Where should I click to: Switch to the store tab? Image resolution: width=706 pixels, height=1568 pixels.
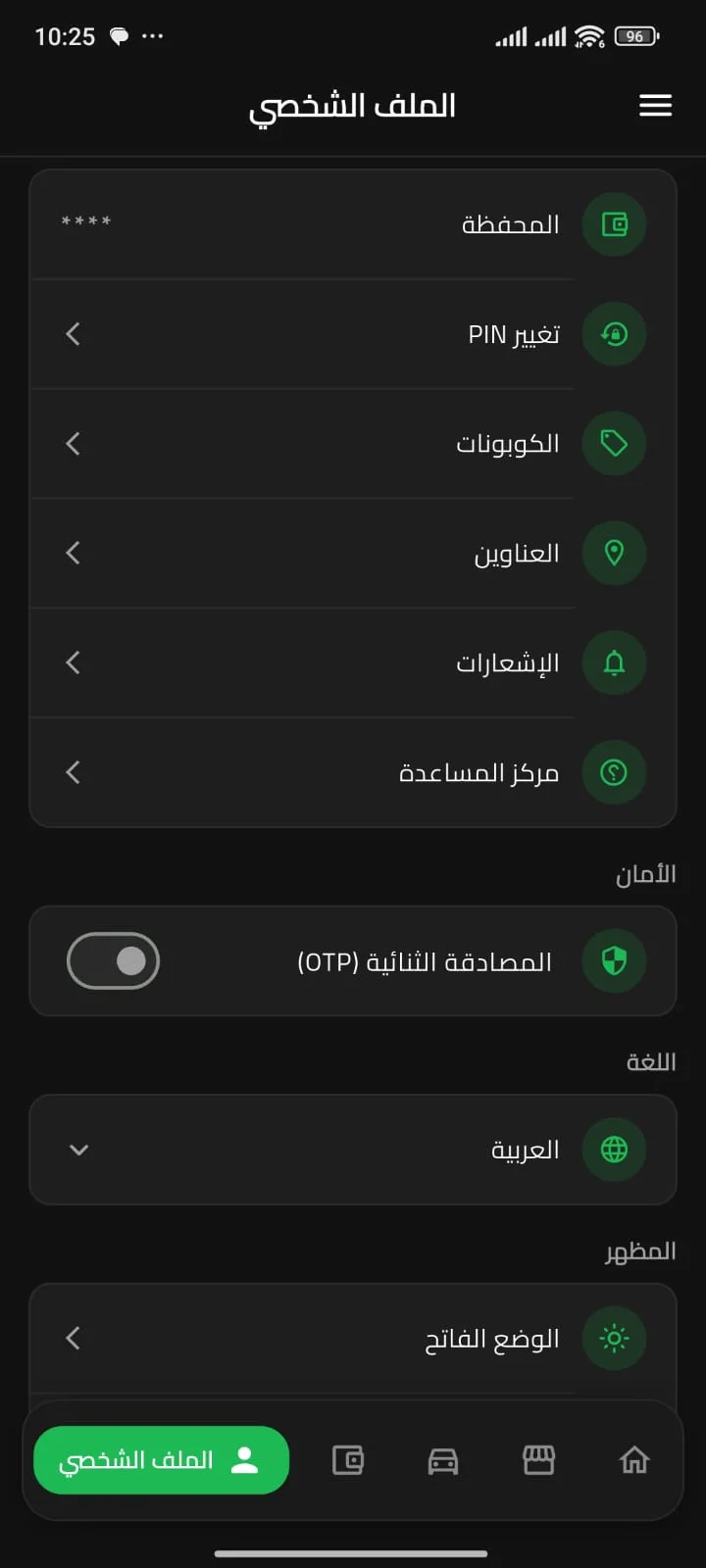tap(538, 1460)
